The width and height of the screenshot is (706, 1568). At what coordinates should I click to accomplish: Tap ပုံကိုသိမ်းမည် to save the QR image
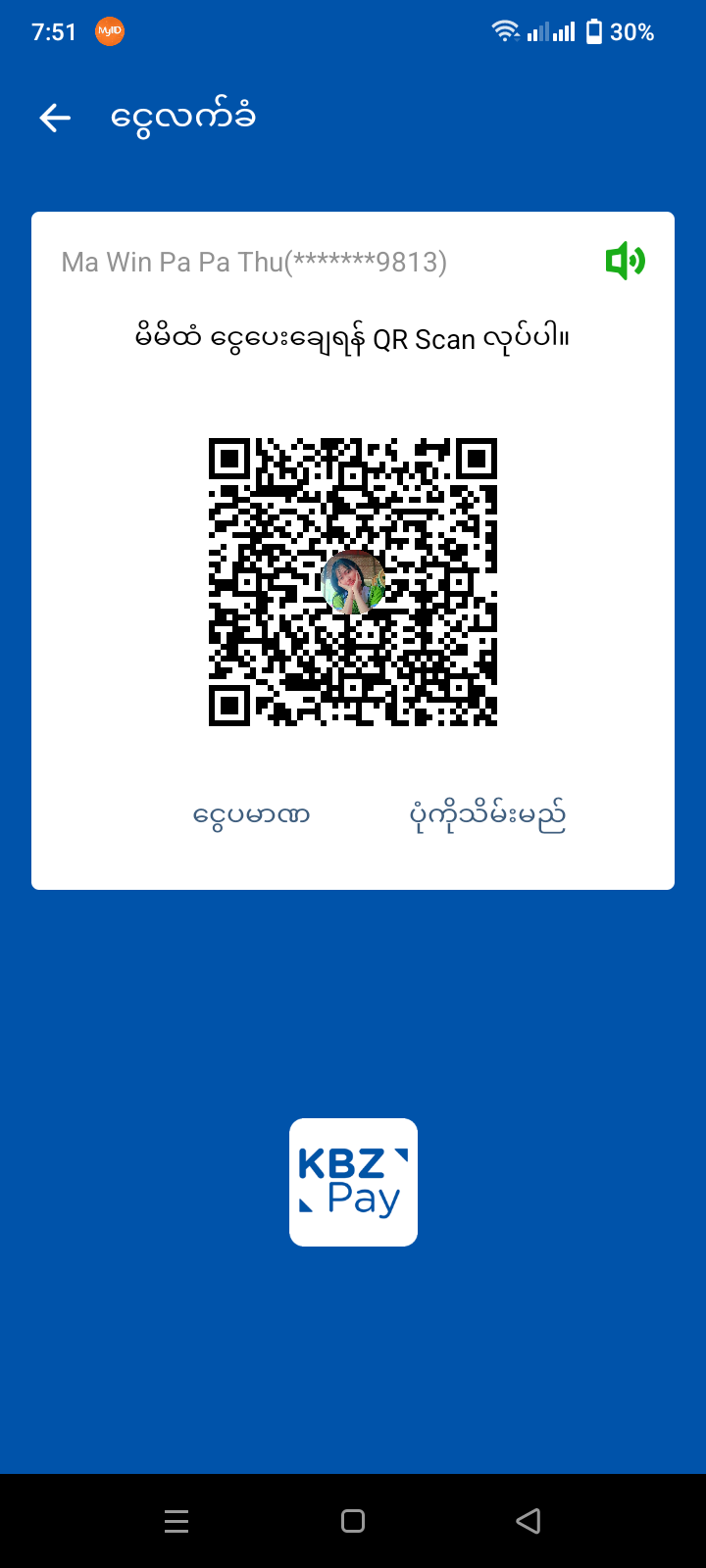tap(487, 815)
